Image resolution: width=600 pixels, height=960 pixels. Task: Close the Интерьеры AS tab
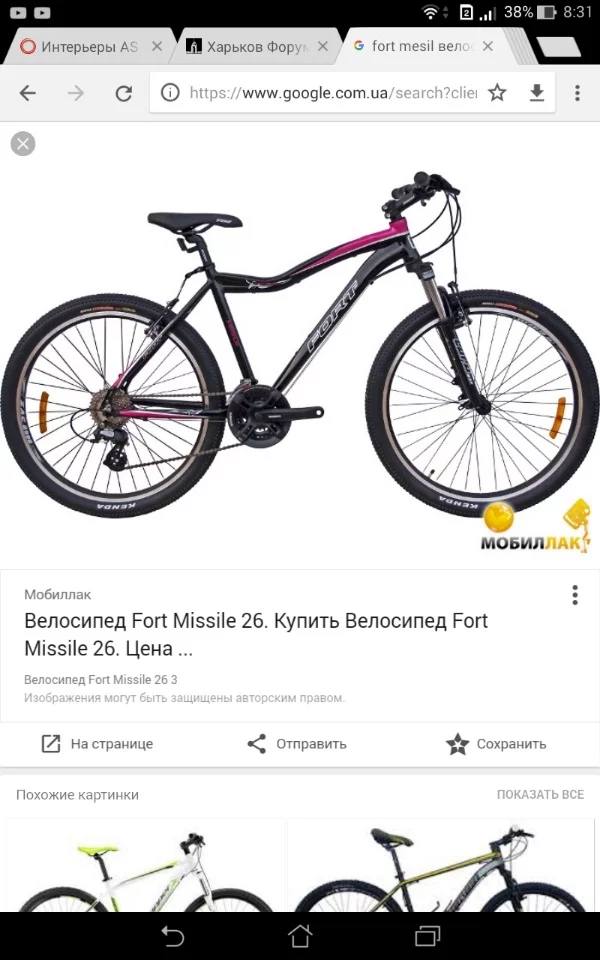point(157,47)
